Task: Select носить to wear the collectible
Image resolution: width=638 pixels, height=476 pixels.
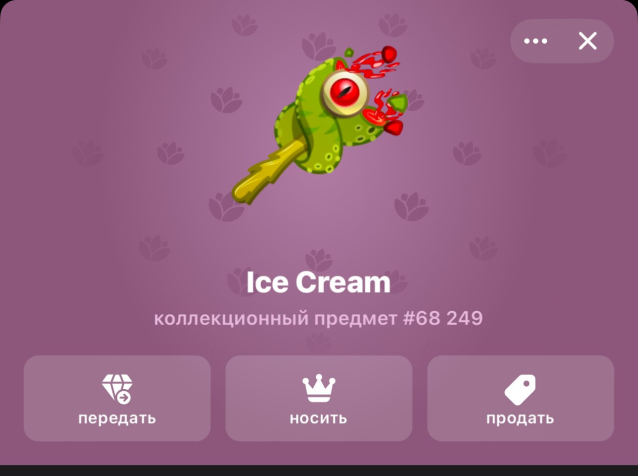Action: click(319, 398)
